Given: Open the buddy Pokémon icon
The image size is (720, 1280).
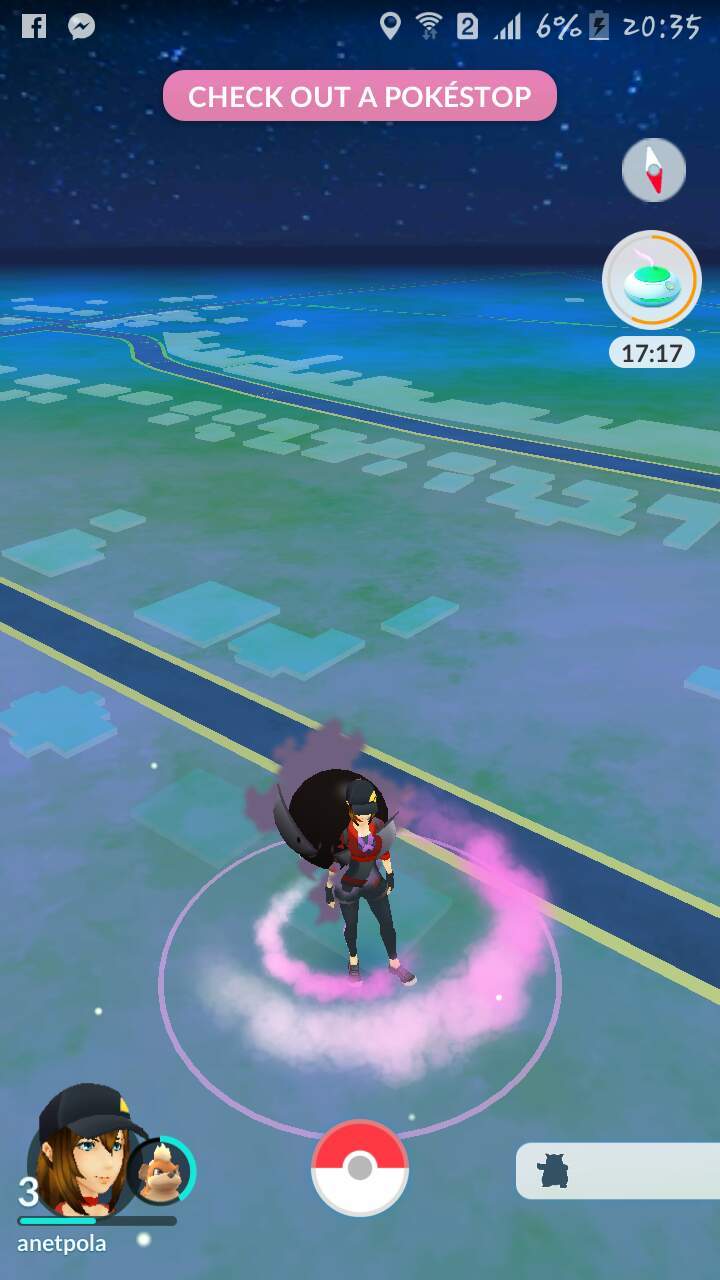Looking at the screenshot, I should (x=161, y=1170).
